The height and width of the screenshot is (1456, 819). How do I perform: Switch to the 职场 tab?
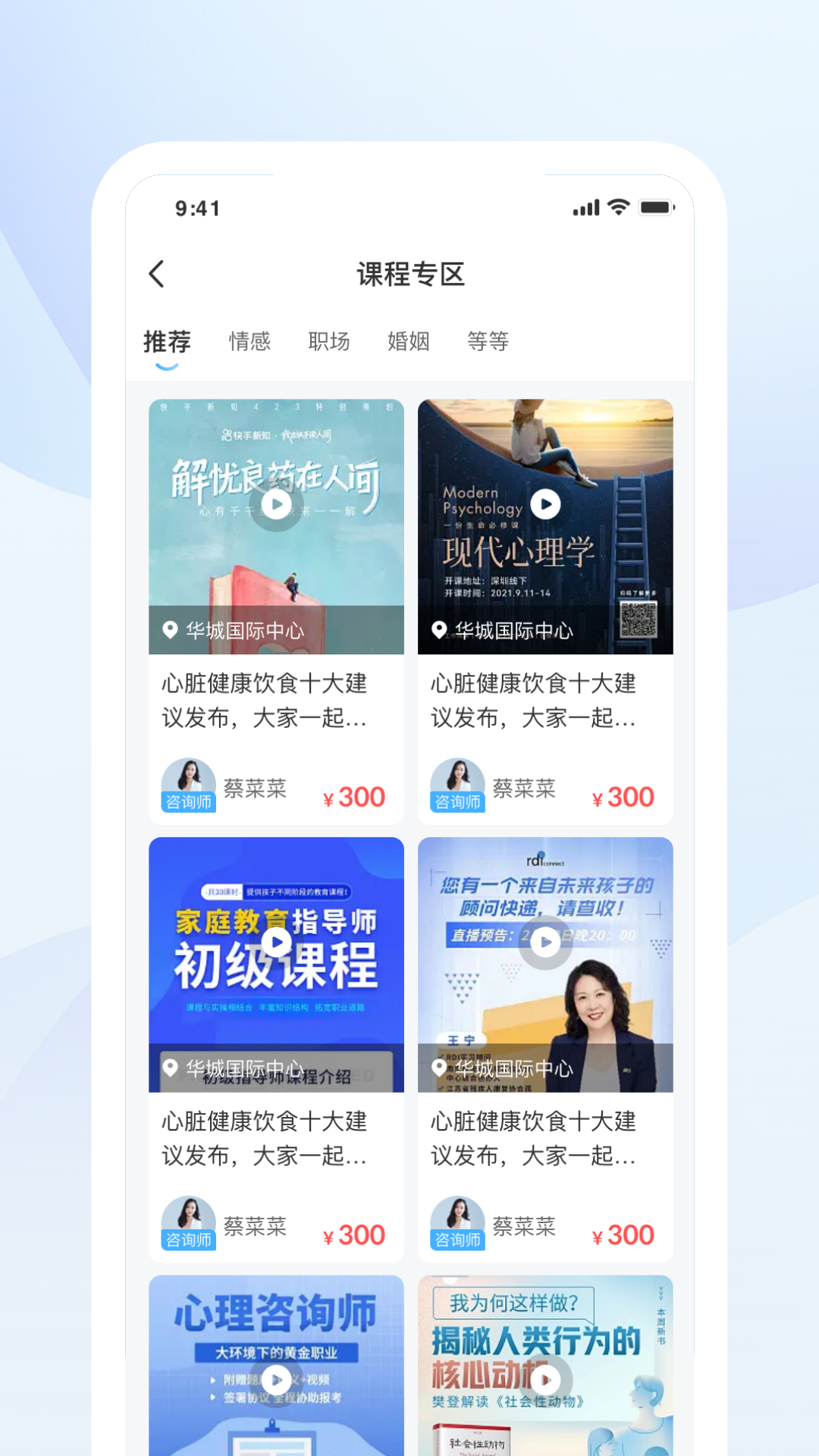coord(329,341)
